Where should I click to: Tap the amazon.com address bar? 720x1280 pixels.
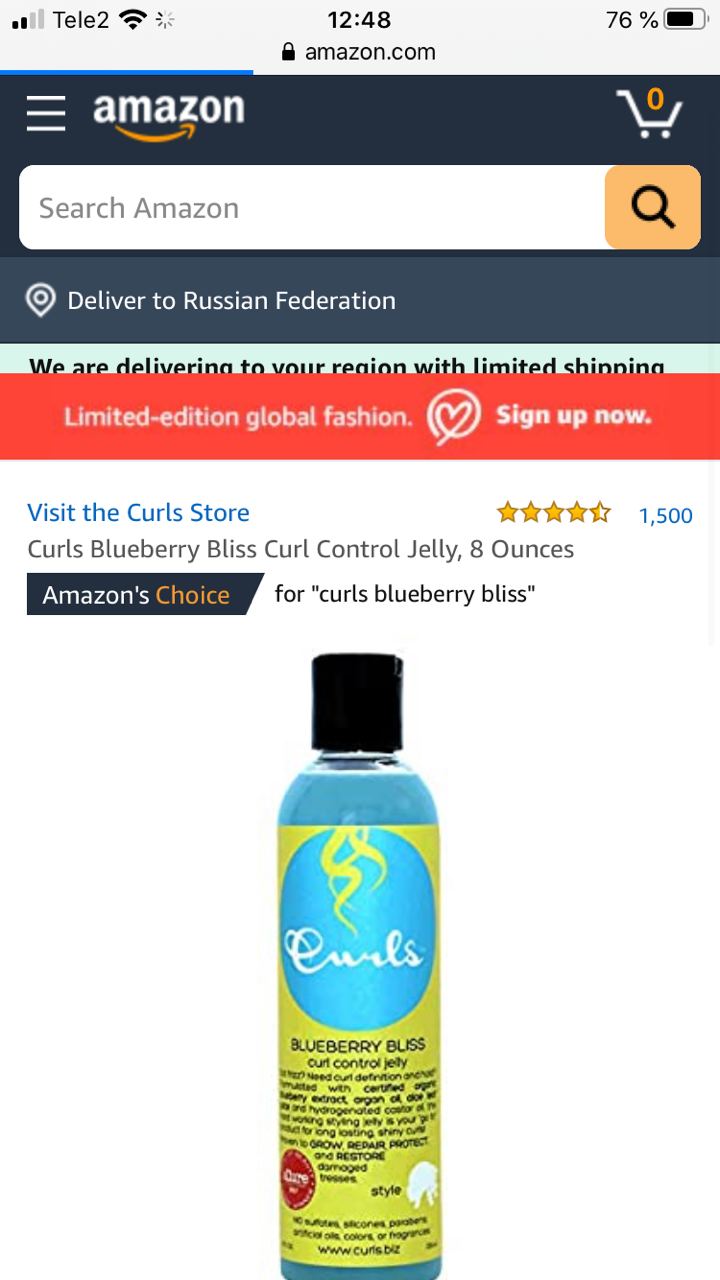[360, 52]
